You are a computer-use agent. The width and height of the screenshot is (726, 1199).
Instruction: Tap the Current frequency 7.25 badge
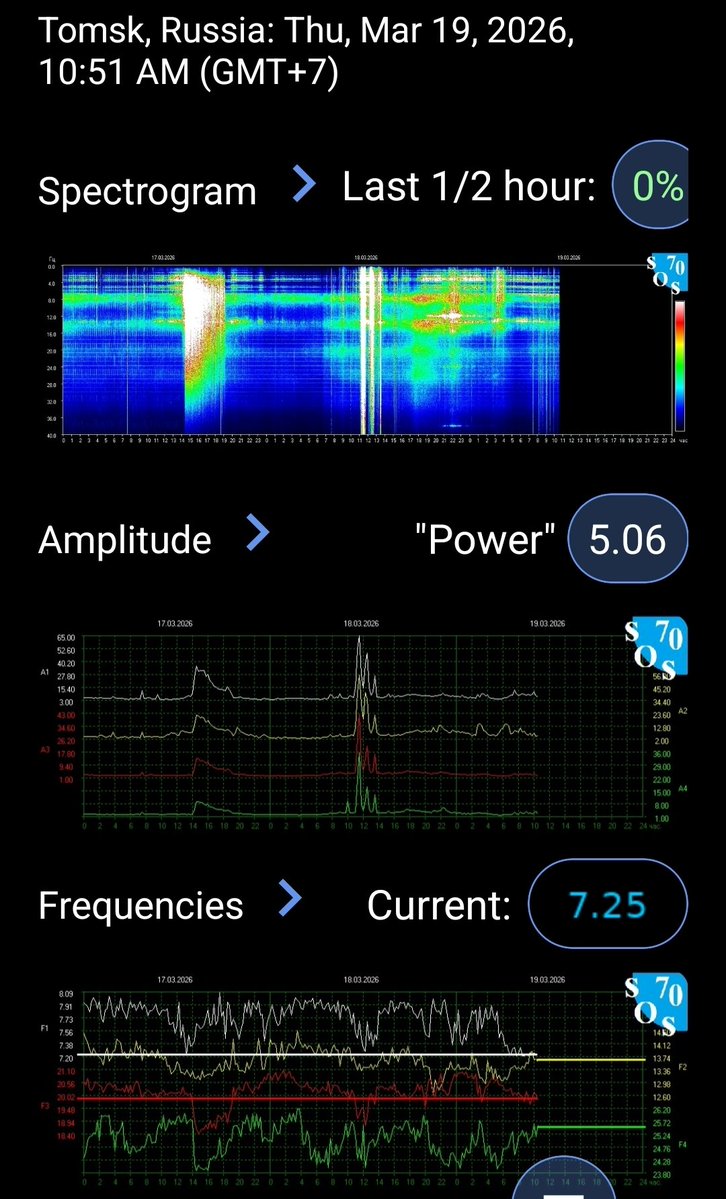tap(607, 905)
